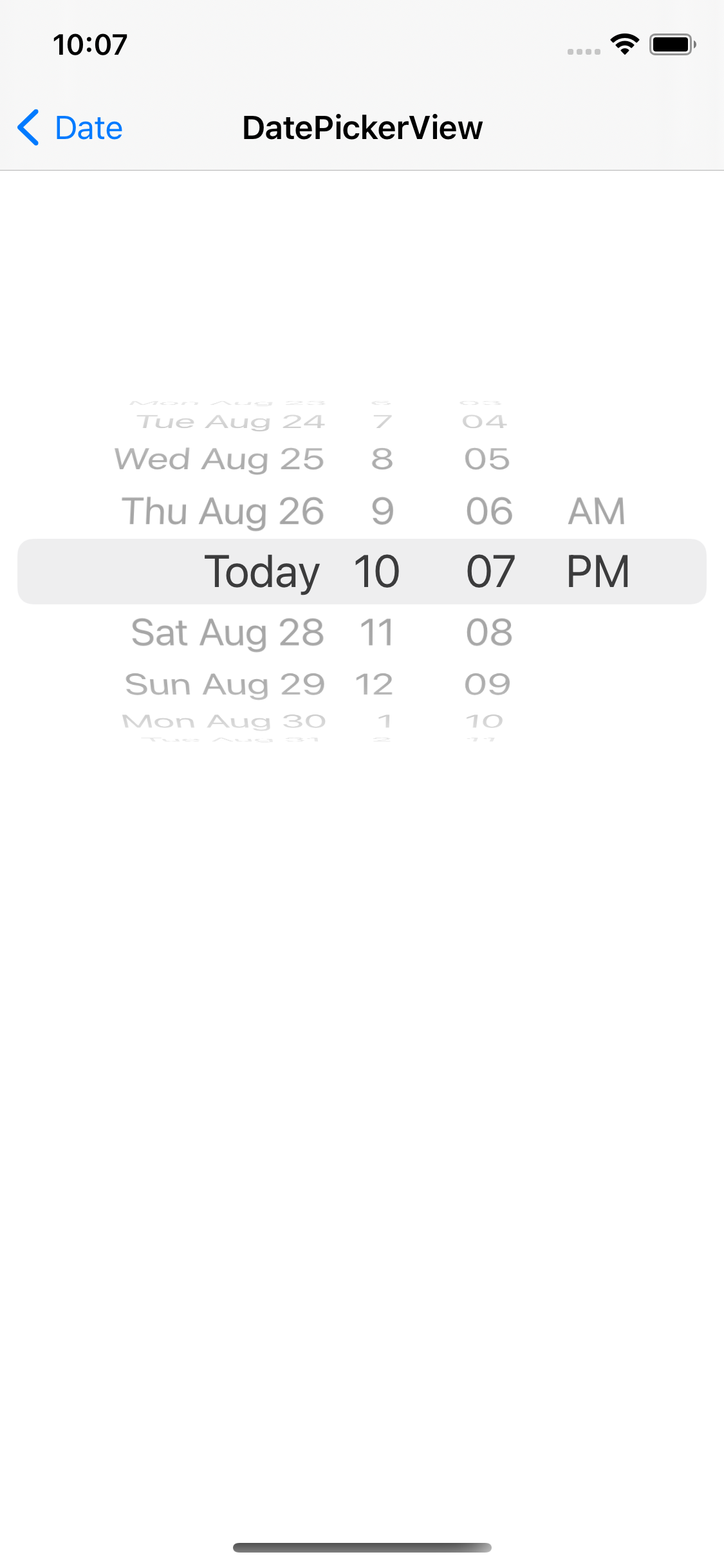Choose hour 11 in the hour wheel
Image resolution: width=724 pixels, height=1568 pixels.
click(376, 633)
